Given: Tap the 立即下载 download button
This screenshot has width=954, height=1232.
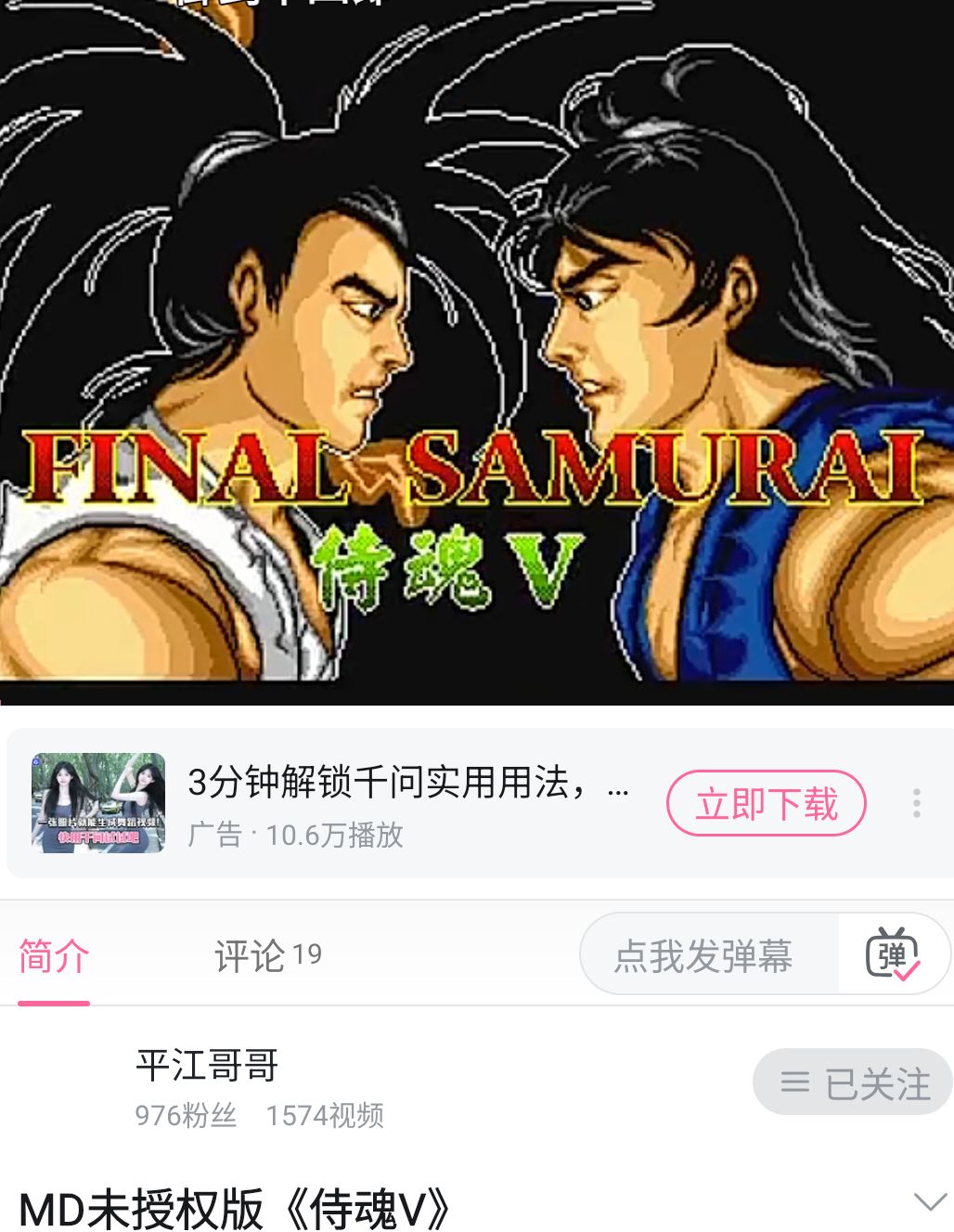Looking at the screenshot, I should 766,803.
